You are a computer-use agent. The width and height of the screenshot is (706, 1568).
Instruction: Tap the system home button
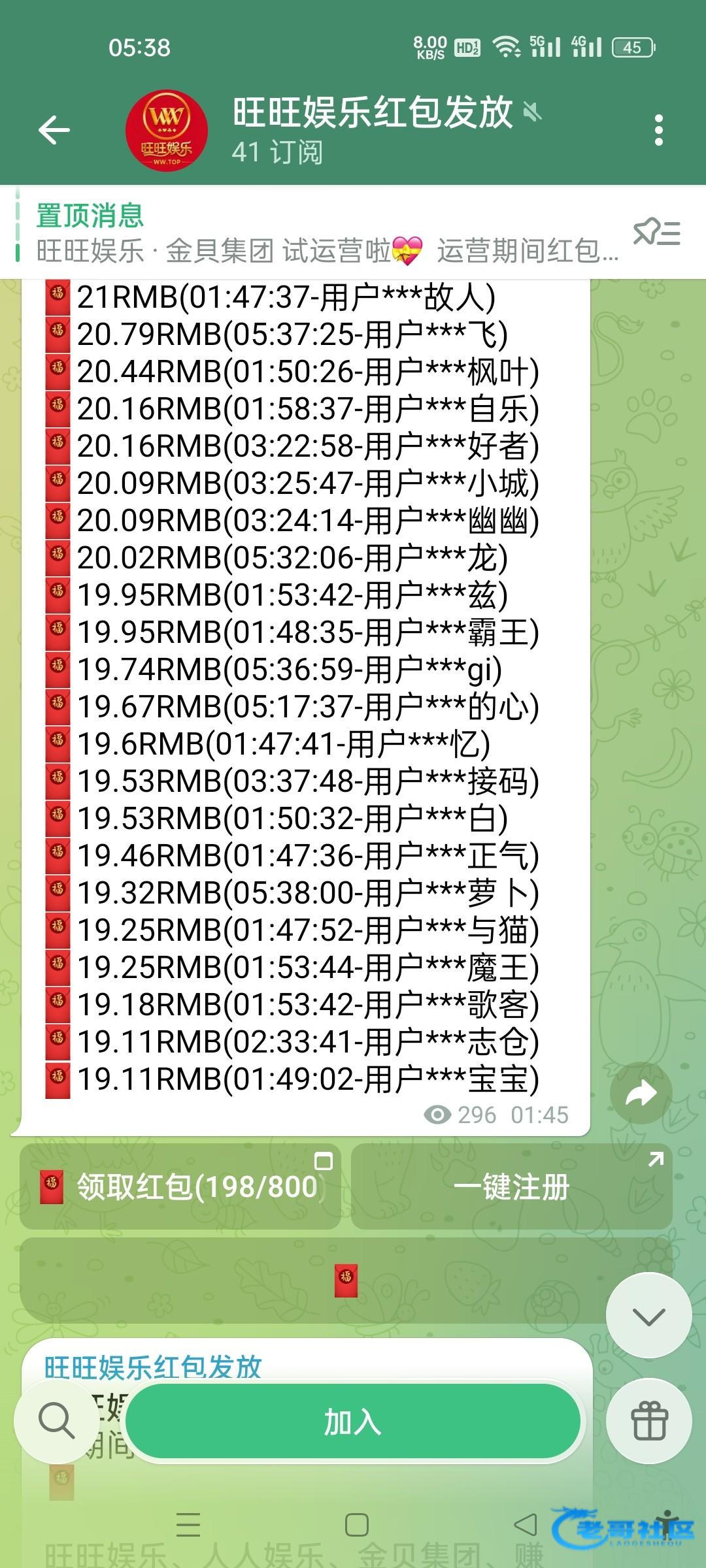pos(357,1525)
